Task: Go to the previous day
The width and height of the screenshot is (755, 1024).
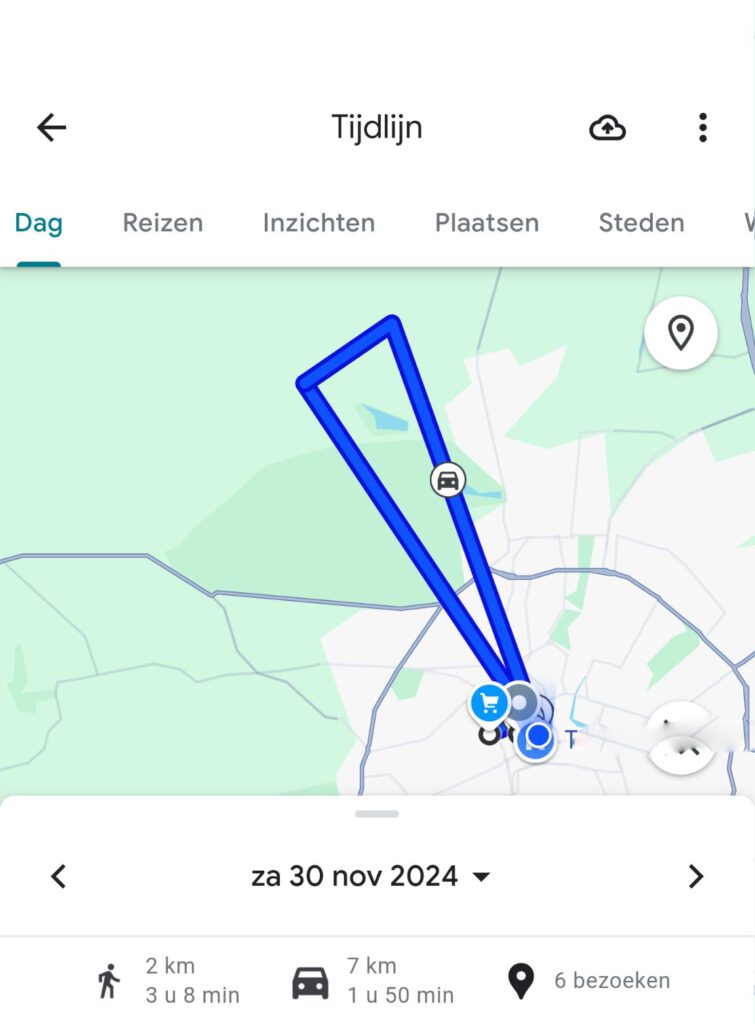Action: (x=59, y=877)
